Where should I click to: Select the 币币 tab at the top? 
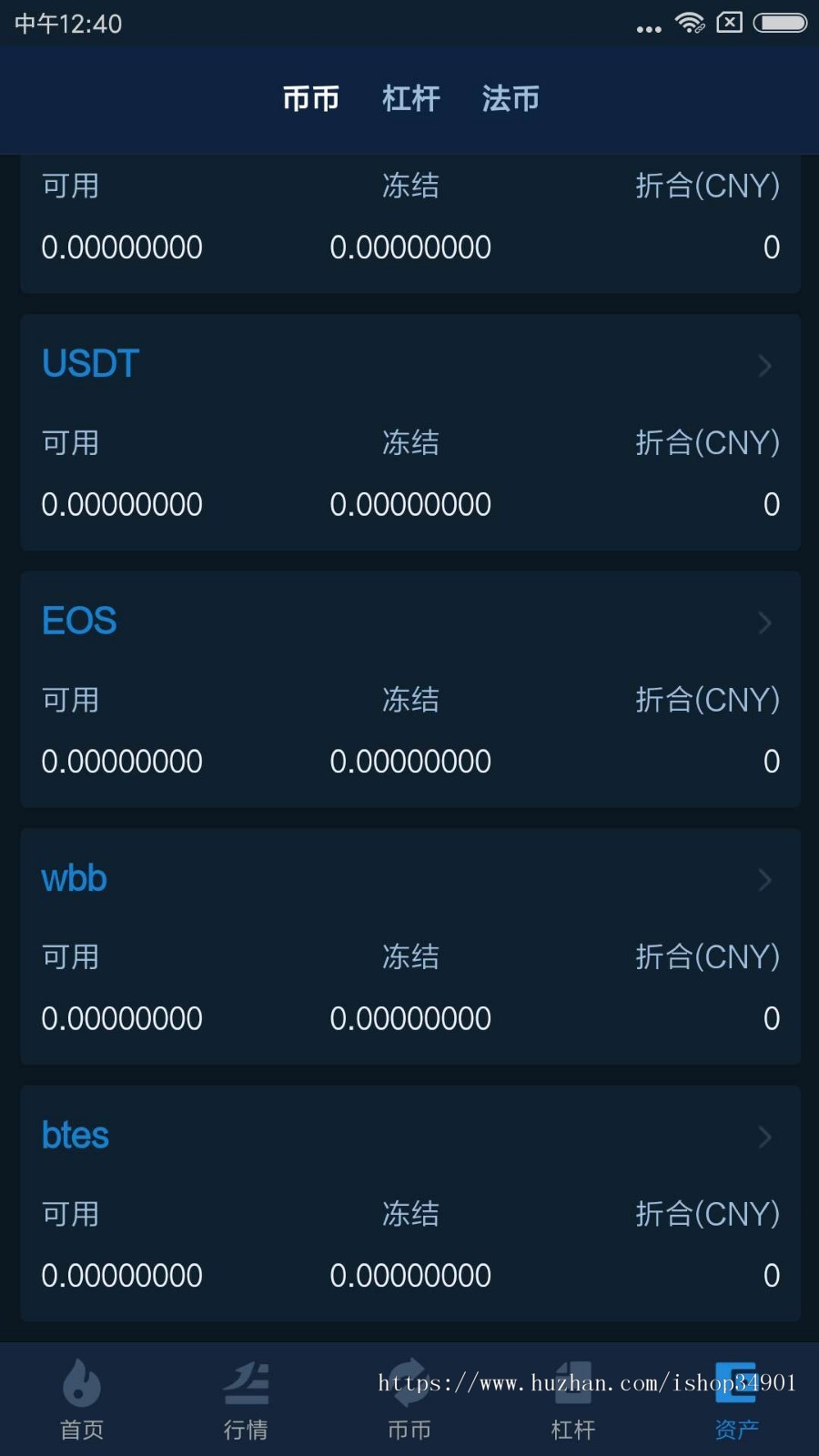(310, 98)
